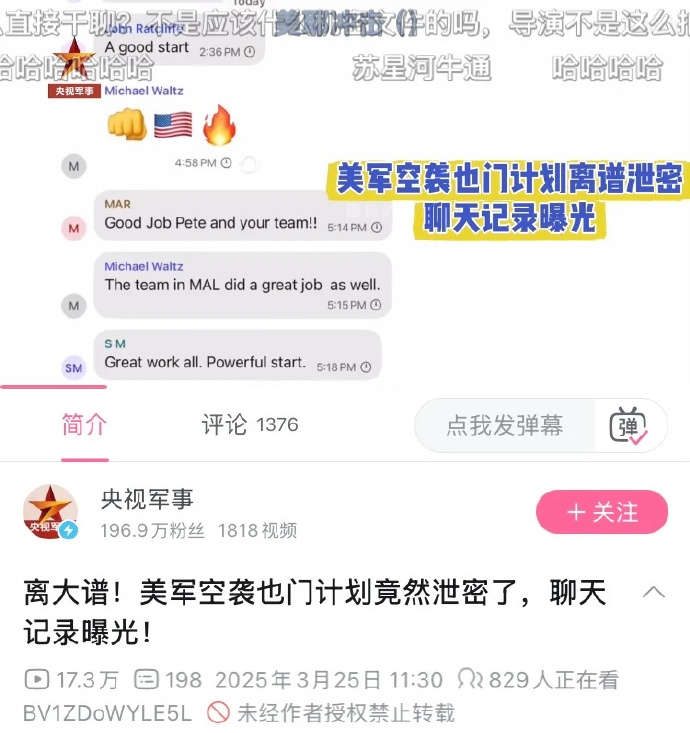The height and width of the screenshot is (733, 690).
Task: Switch to the 简介 tab
Action: point(84,425)
